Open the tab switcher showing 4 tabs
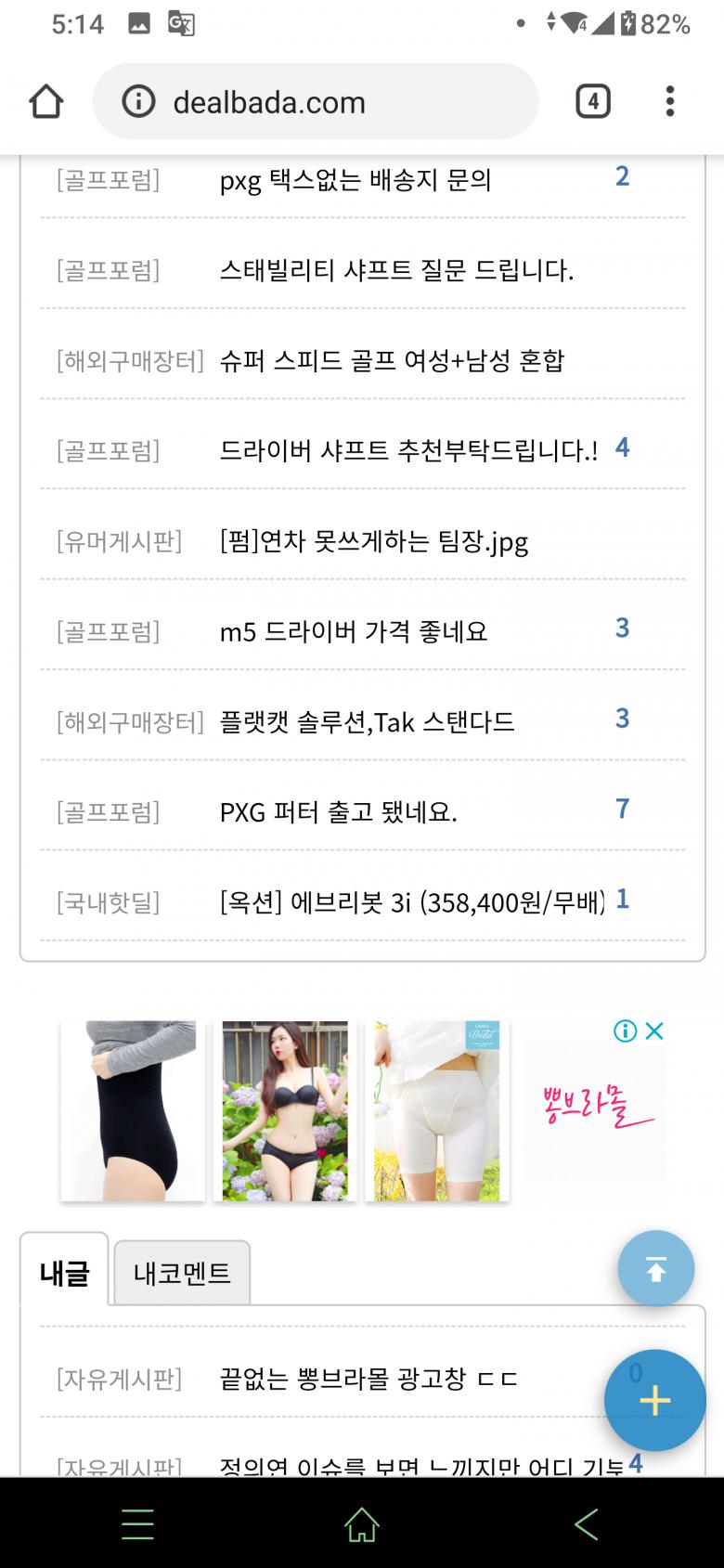The height and width of the screenshot is (1568, 724). 592,101
